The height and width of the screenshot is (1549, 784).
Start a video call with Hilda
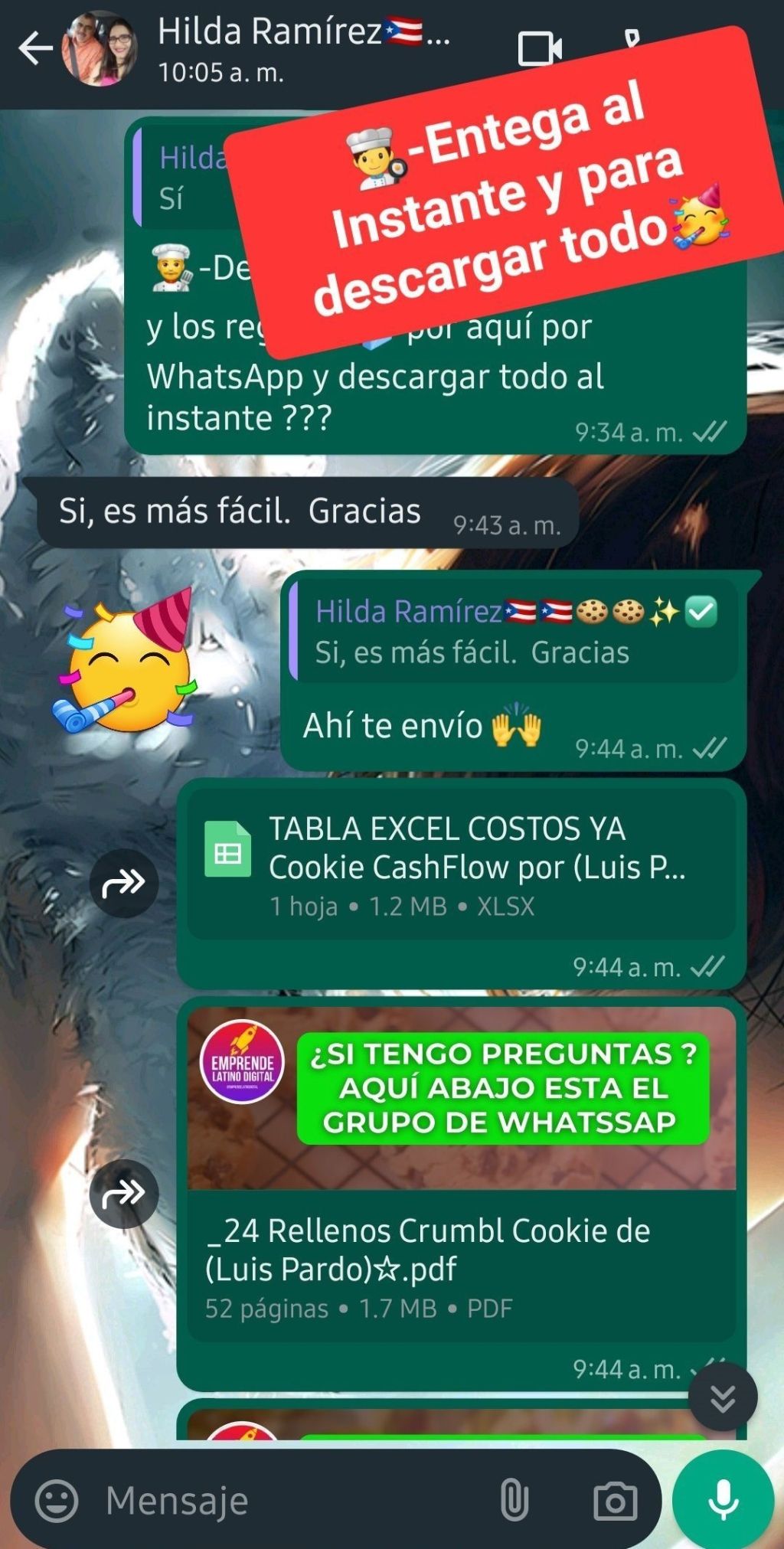(x=540, y=49)
